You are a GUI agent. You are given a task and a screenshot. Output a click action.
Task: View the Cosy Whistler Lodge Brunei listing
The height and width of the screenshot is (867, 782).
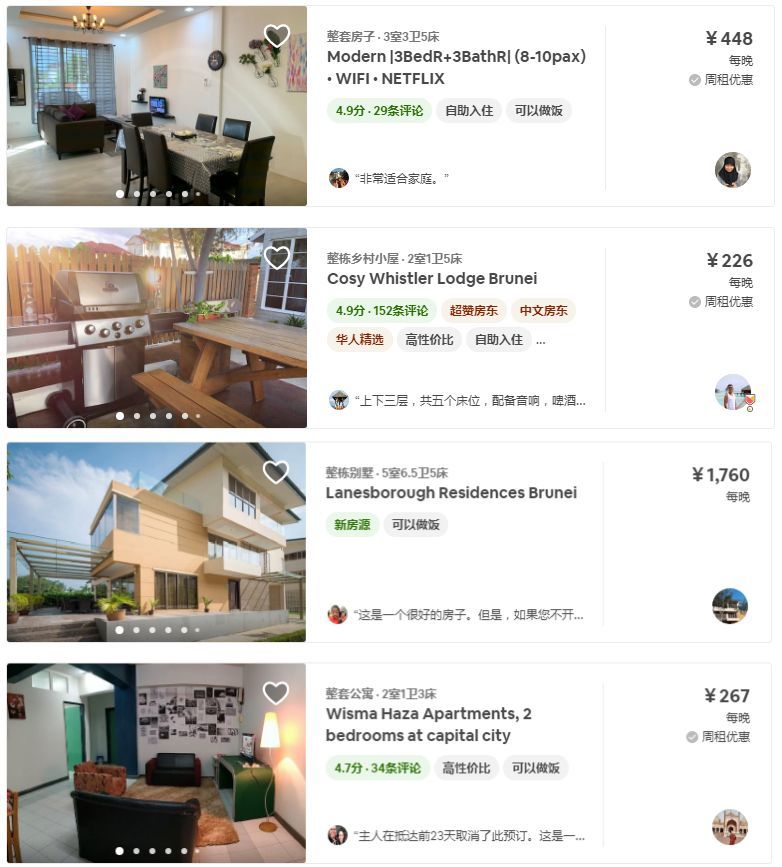(432, 279)
